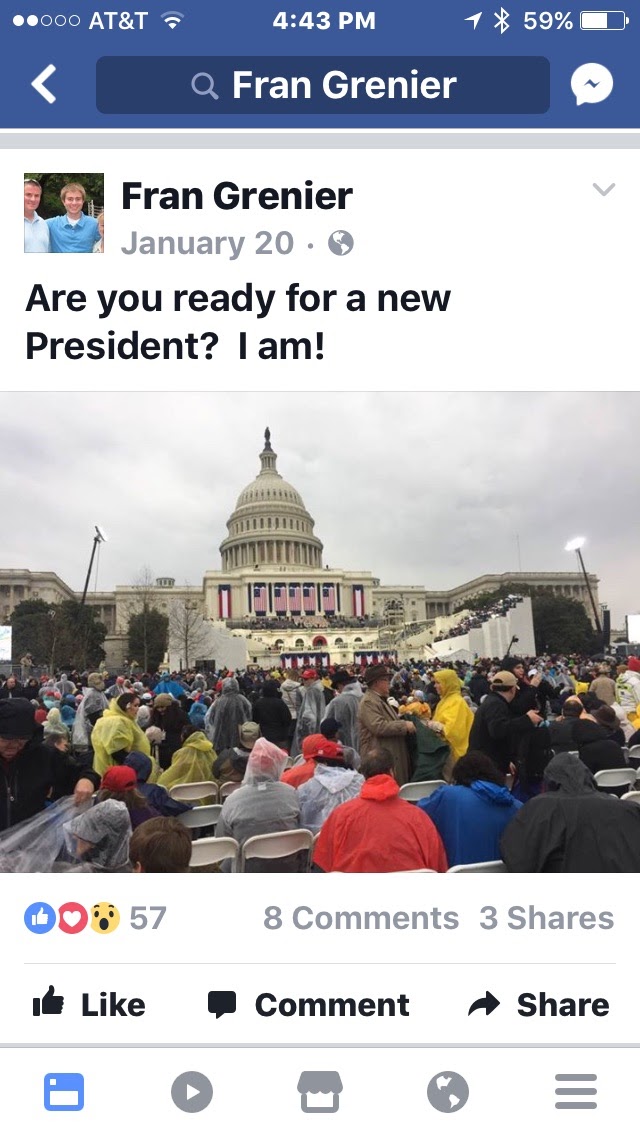640x1136 pixels.
Task: Switch to the News Feed tab
Action: click(64, 1092)
